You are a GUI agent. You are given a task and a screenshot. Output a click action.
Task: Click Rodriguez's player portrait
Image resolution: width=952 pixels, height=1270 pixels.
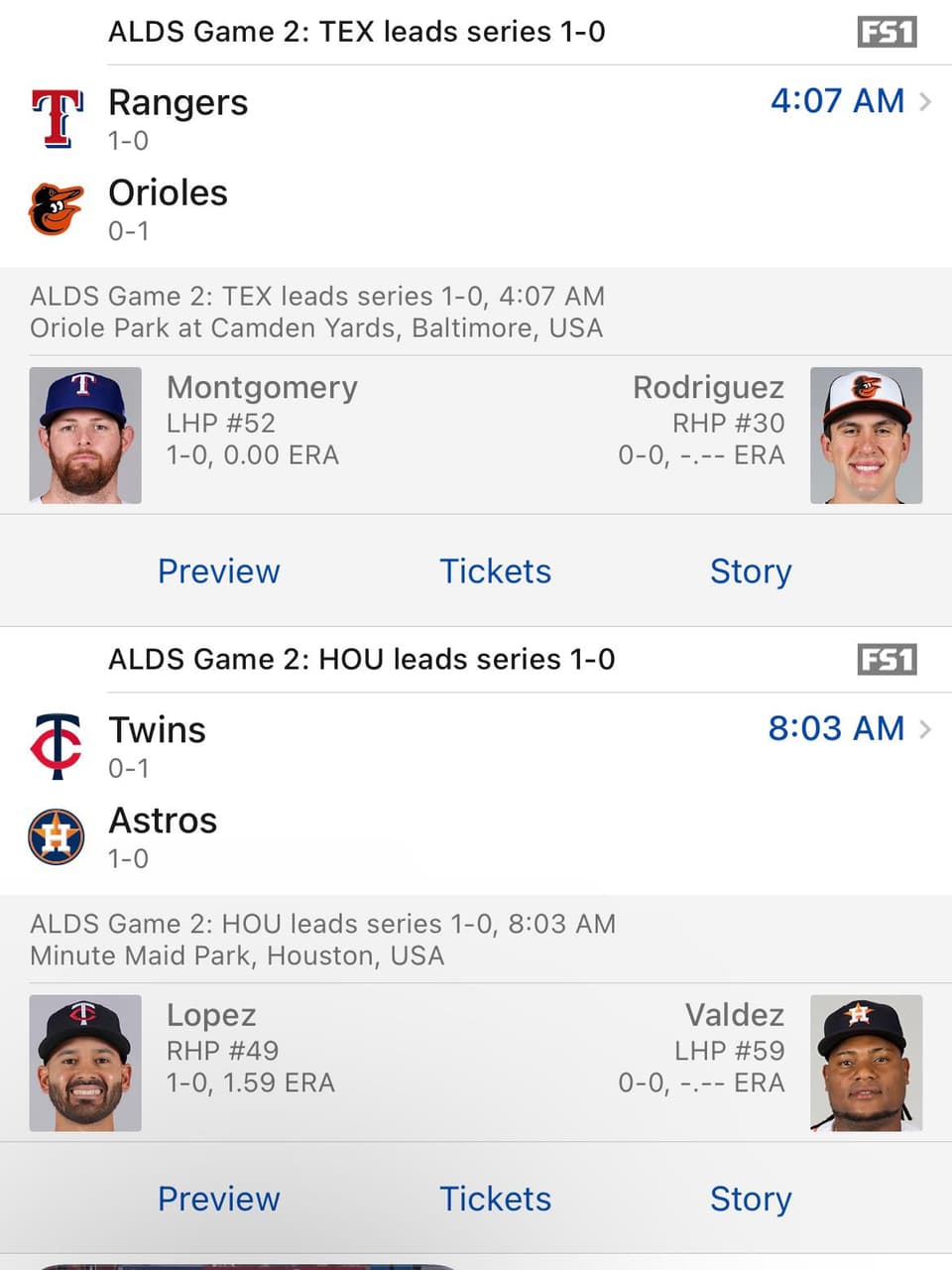click(x=866, y=436)
